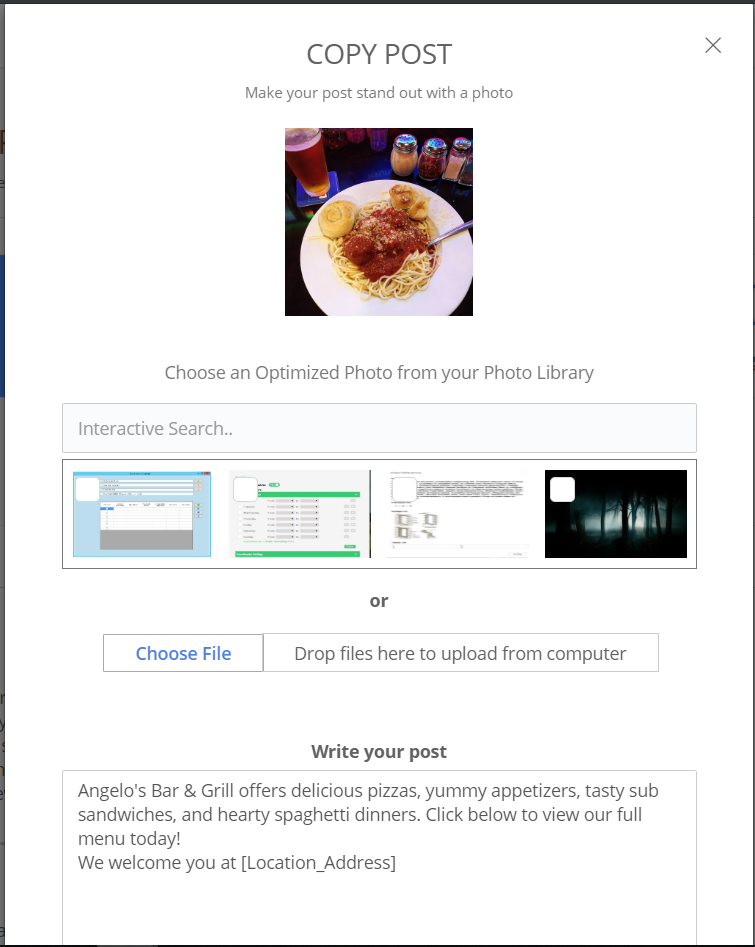Select the green settings form photo
Image resolution: width=755 pixels, height=947 pixels.
299,514
